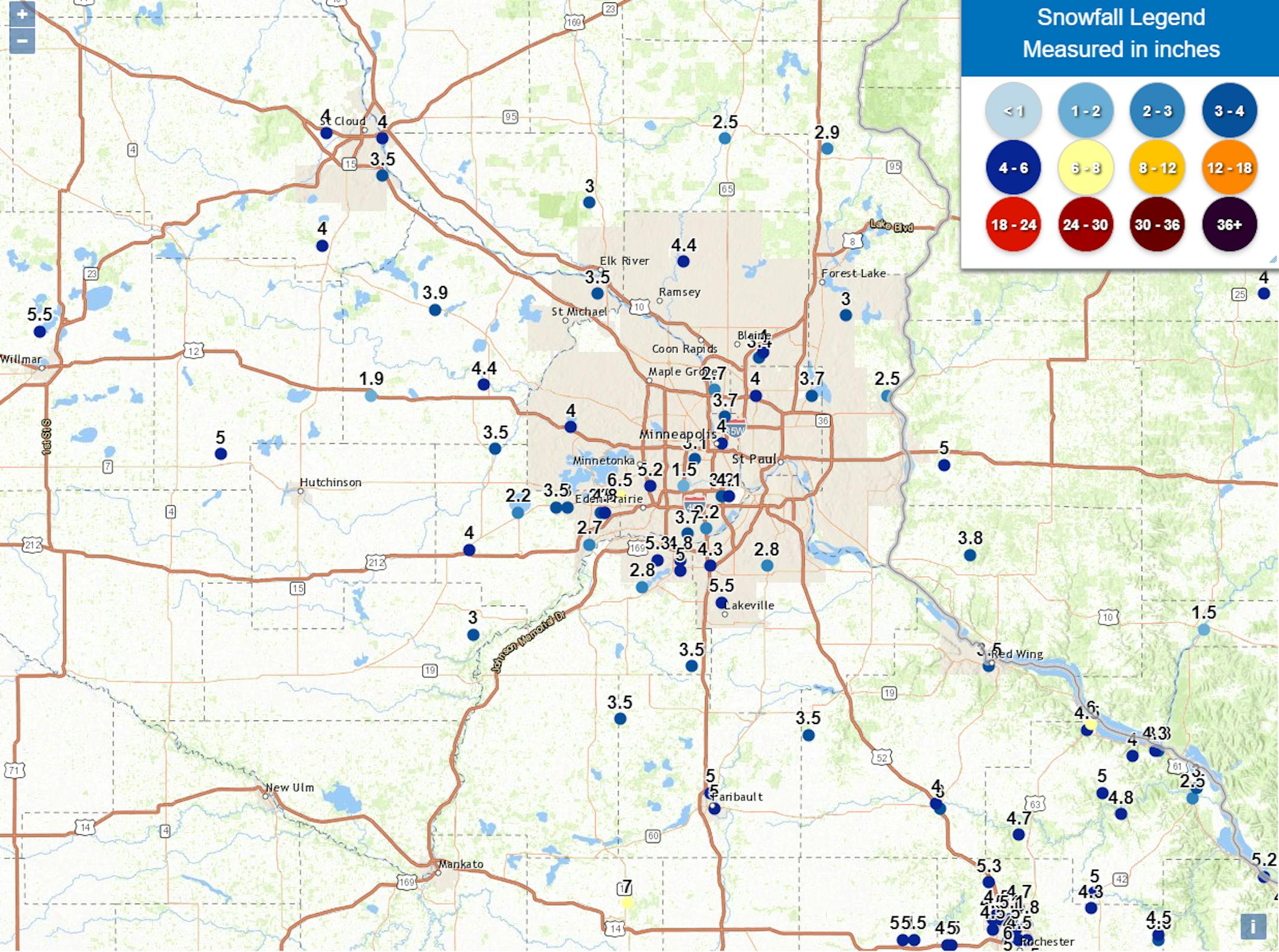Screen dimensions: 1279x952
Task: Open the 1.9 inch snowfall report marker
Action: 371,395
